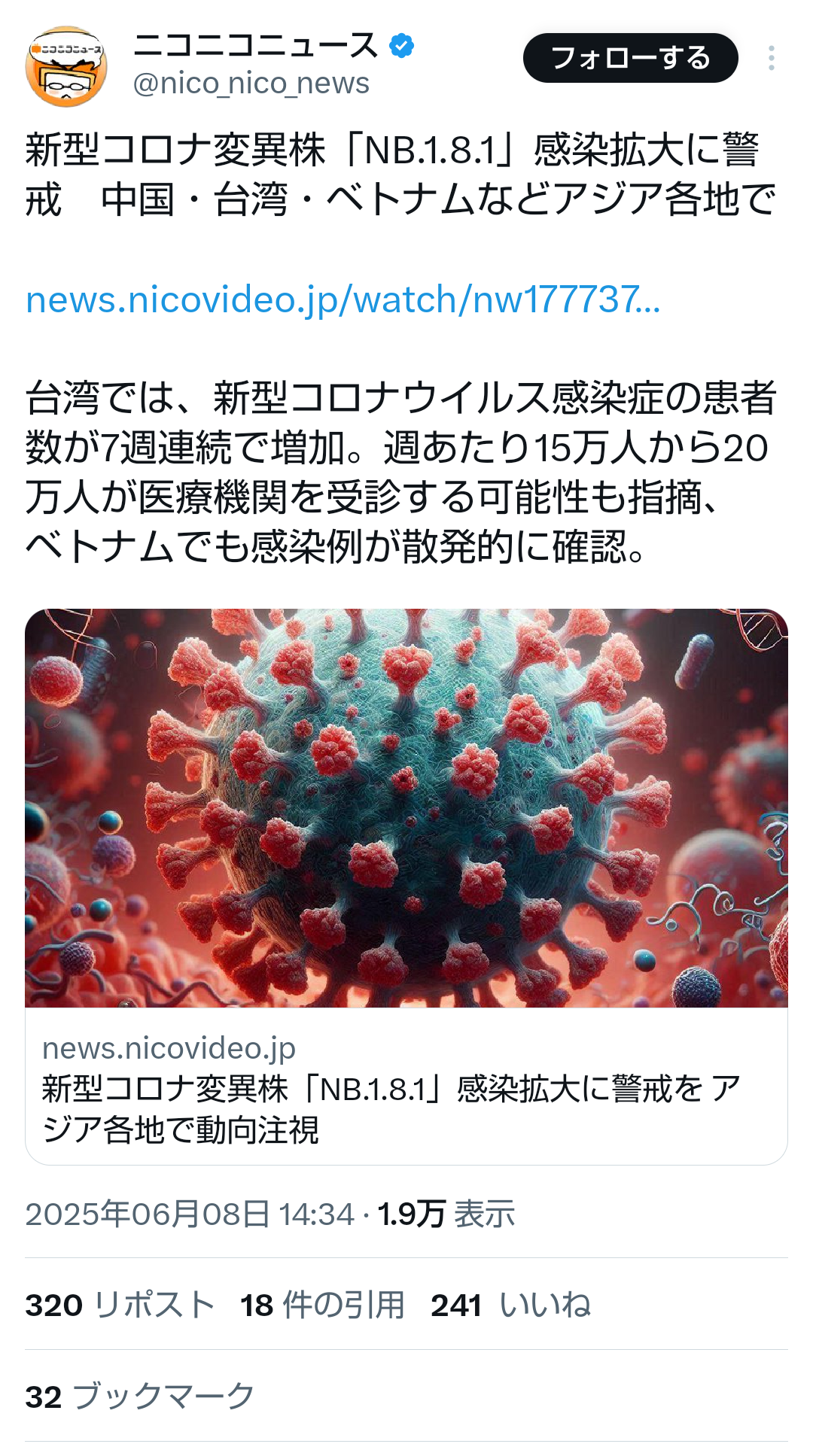The image size is (813, 1456).
Task: Open the NB.1.8.1 article preview card
Action: tap(406, 886)
